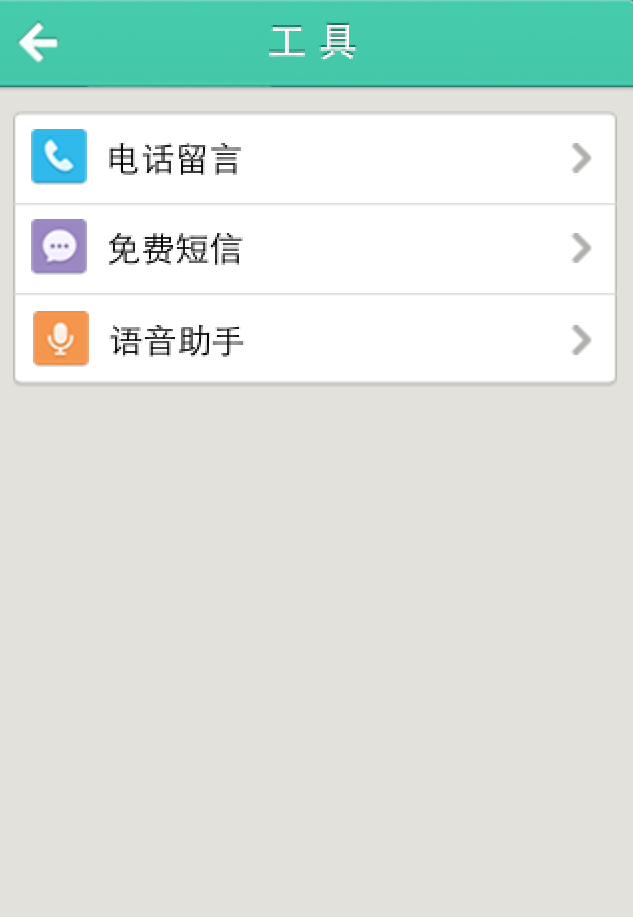Open 语音助手 voice assistant
This screenshot has height=917, width=633.
click(314, 340)
